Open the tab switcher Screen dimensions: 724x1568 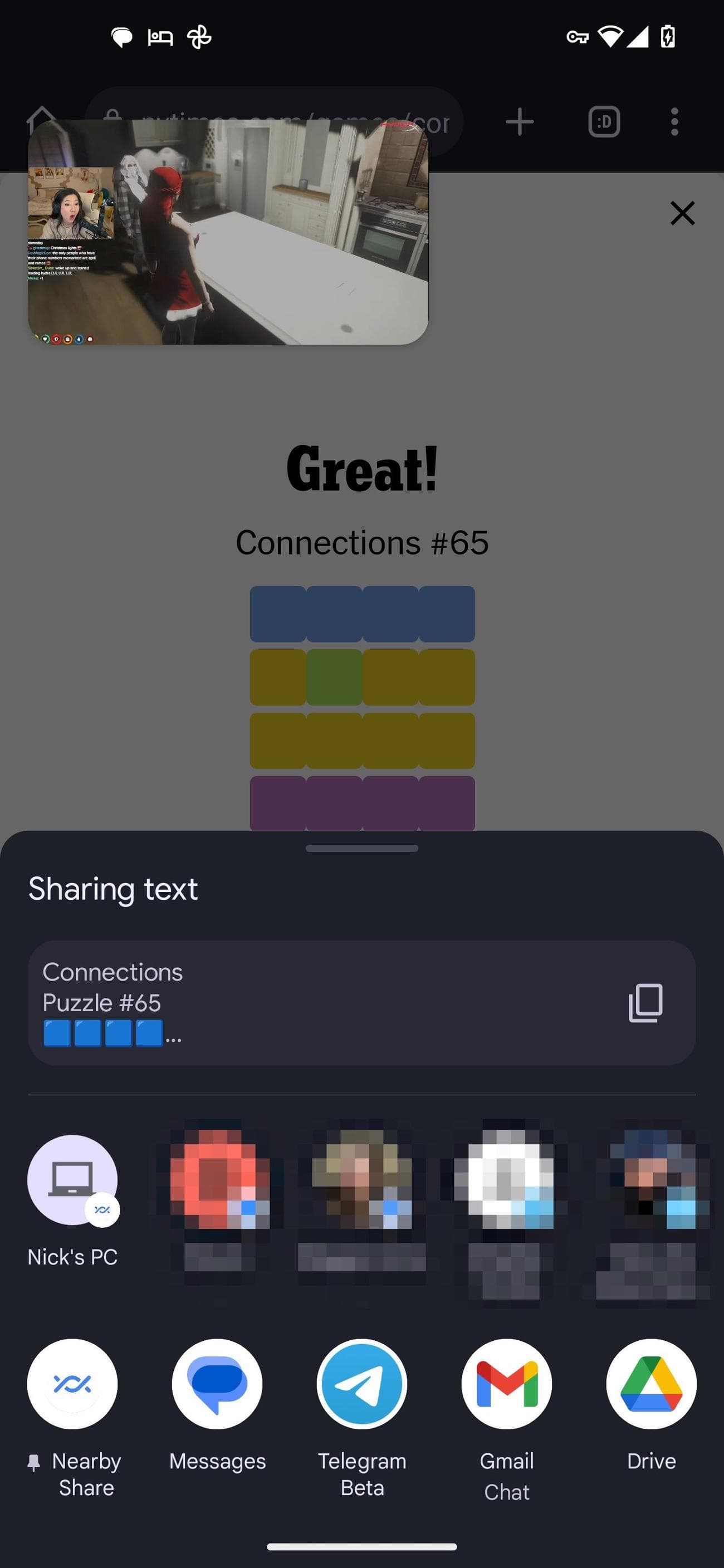pos(604,122)
